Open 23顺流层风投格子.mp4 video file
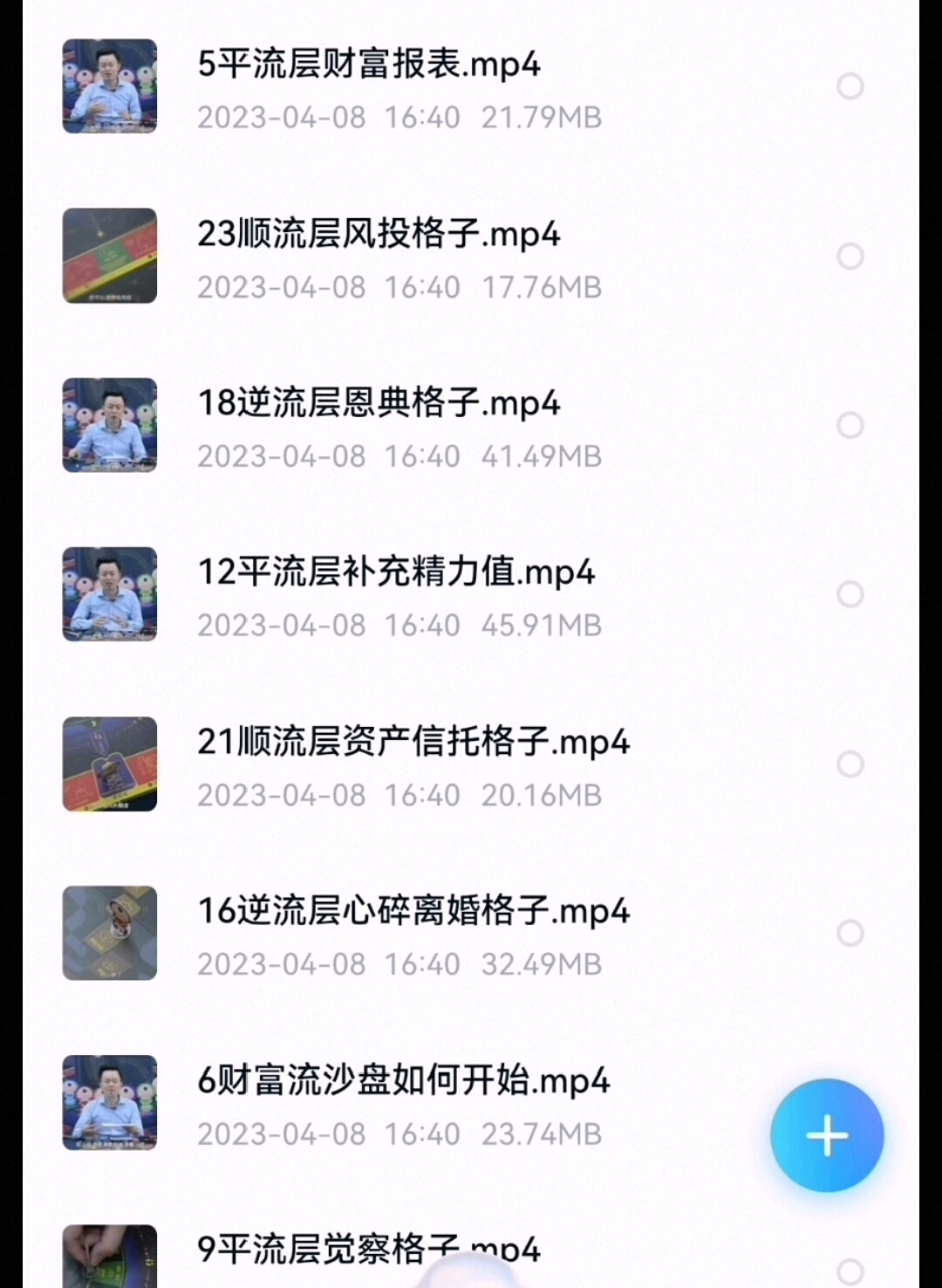 379,235
